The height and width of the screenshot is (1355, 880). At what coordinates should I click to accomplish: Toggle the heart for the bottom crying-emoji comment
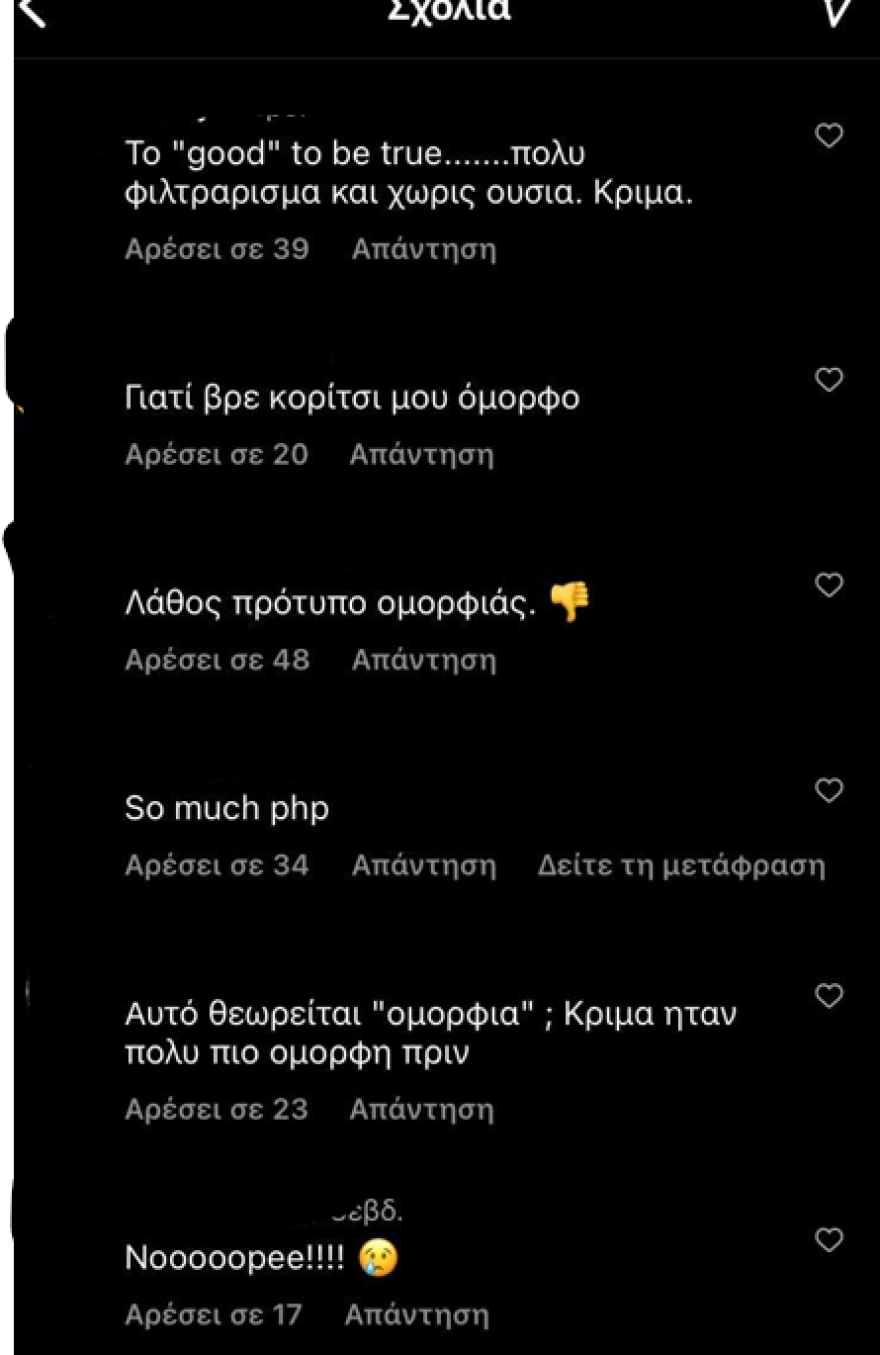click(830, 1240)
